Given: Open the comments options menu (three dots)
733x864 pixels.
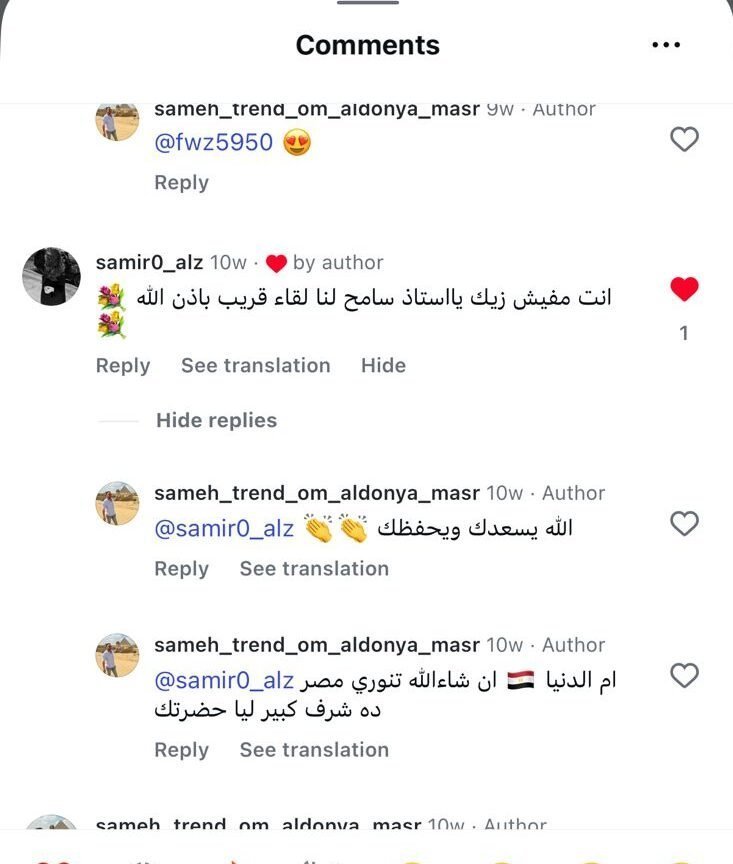Looking at the screenshot, I should point(665,44).
